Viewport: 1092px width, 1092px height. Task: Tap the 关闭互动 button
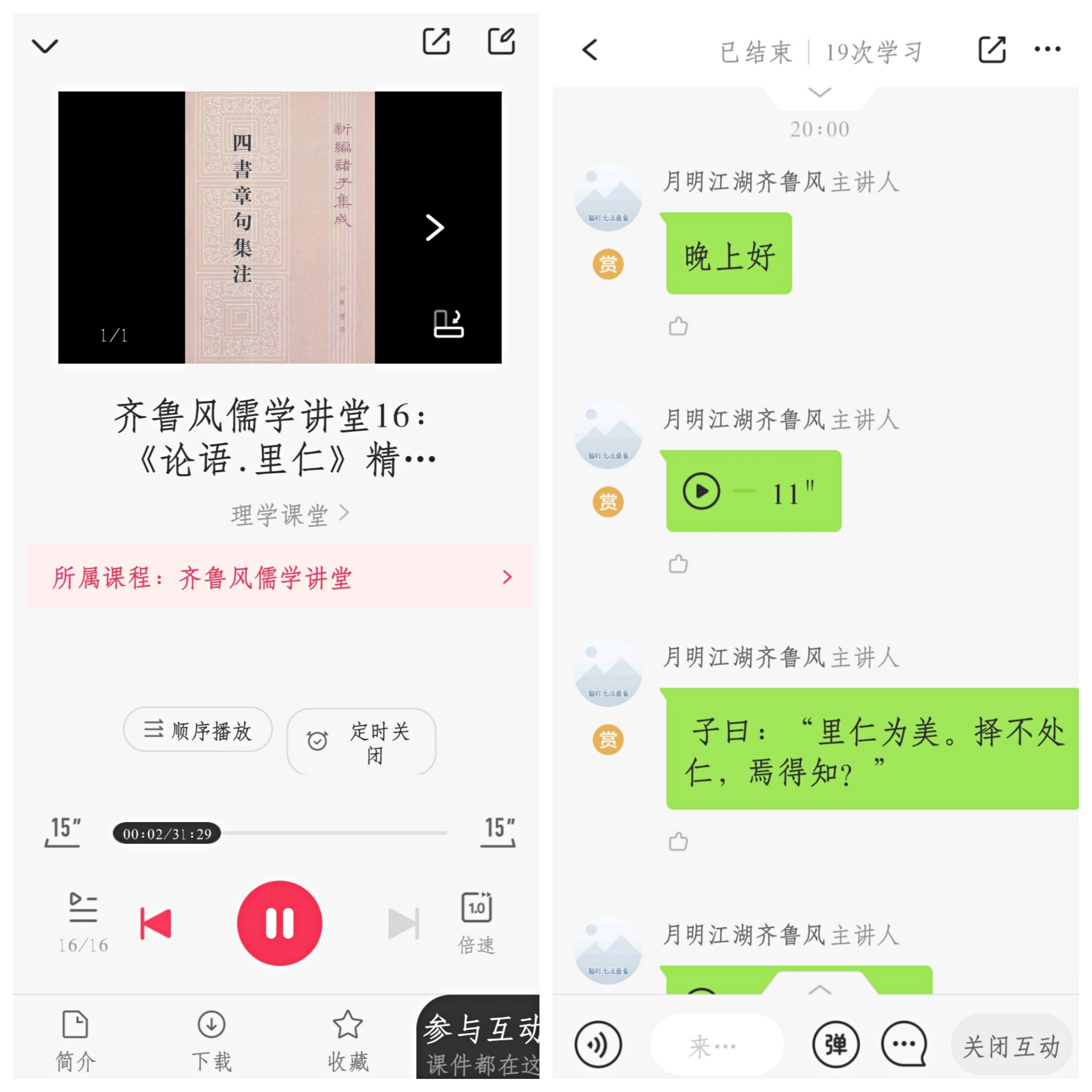1011,1045
